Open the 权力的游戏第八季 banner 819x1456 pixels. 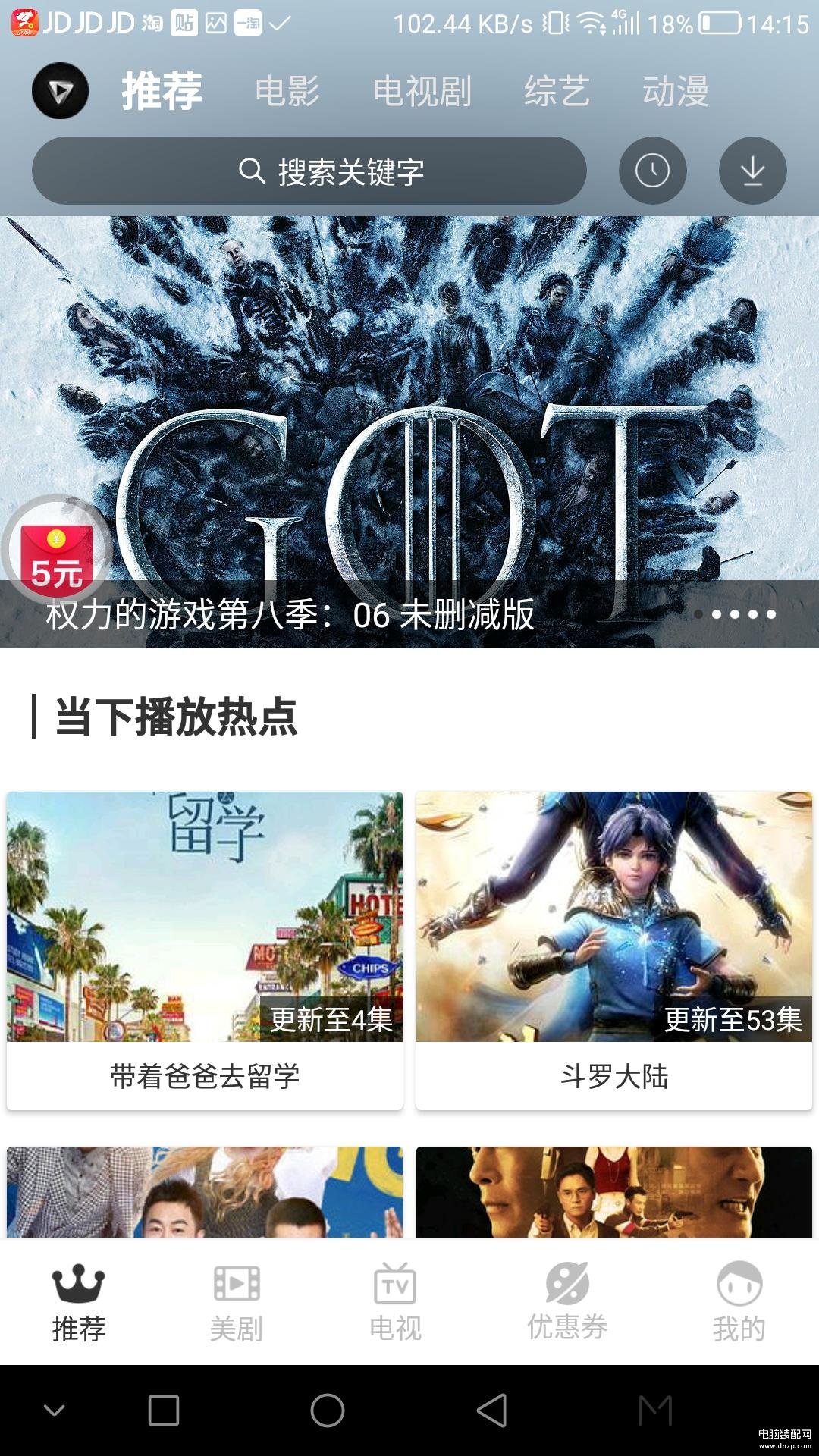[x=409, y=432]
